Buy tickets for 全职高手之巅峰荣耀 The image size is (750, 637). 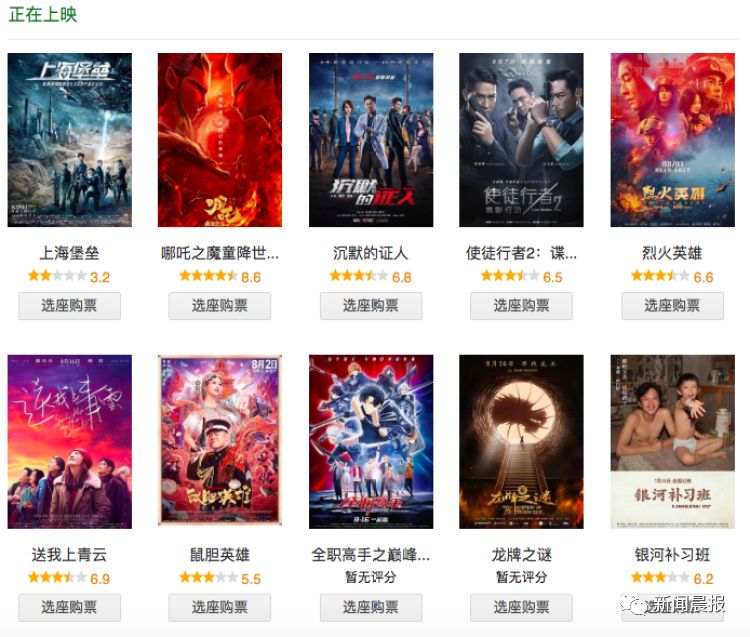pos(370,607)
